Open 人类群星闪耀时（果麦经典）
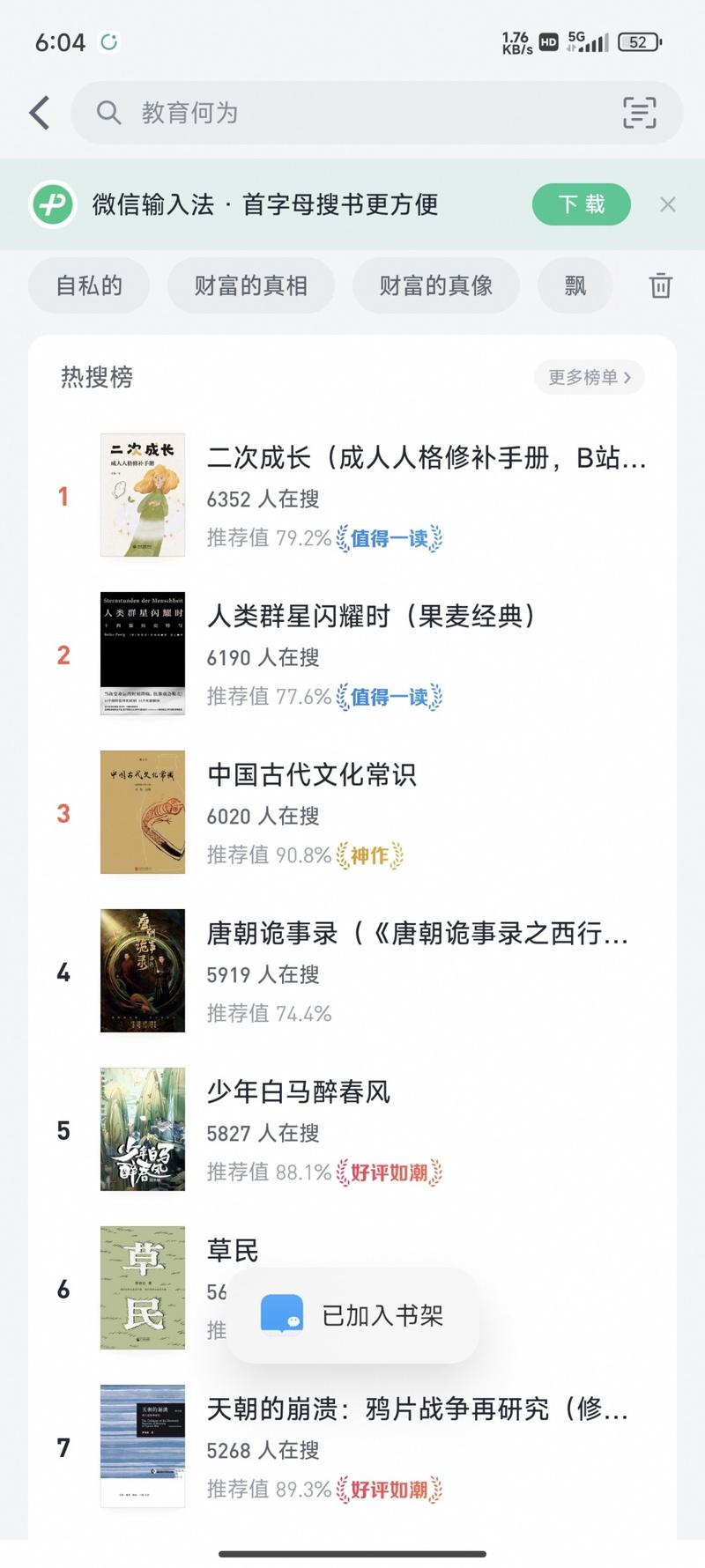The width and height of the screenshot is (705, 1568). (370, 617)
